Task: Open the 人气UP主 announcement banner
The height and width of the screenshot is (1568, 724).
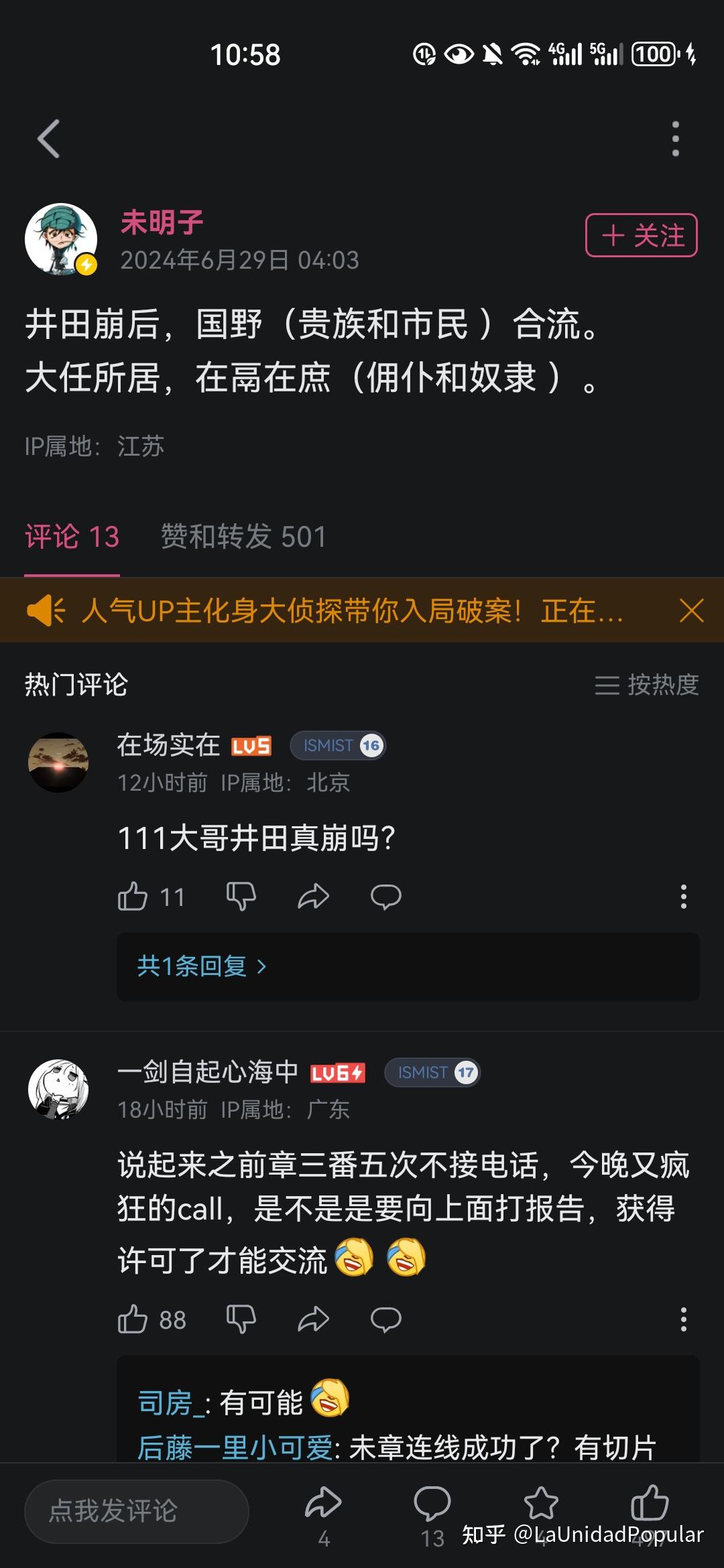Action: coord(352,610)
